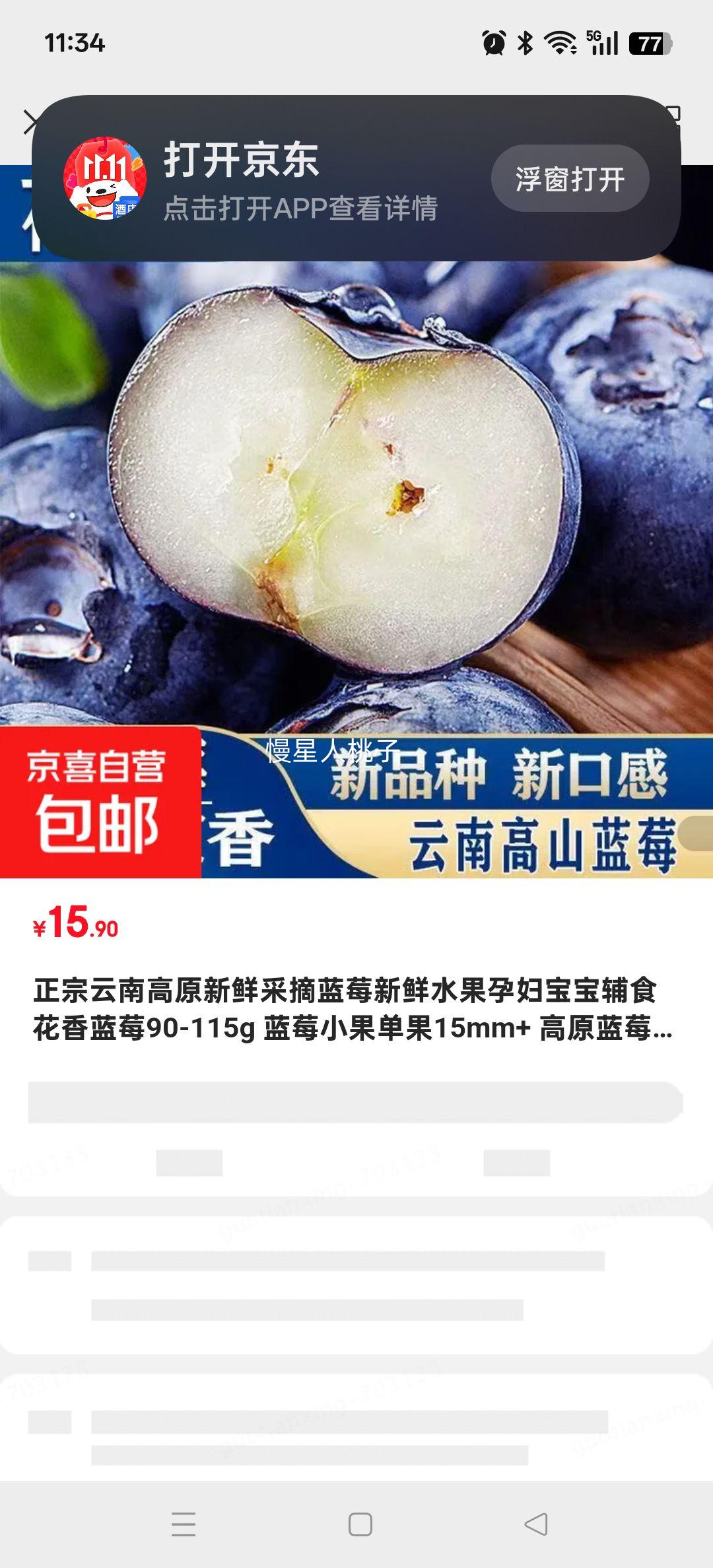Tap the 浮窗打开 button
The width and height of the screenshot is (713, 1568).
point(570,179)
